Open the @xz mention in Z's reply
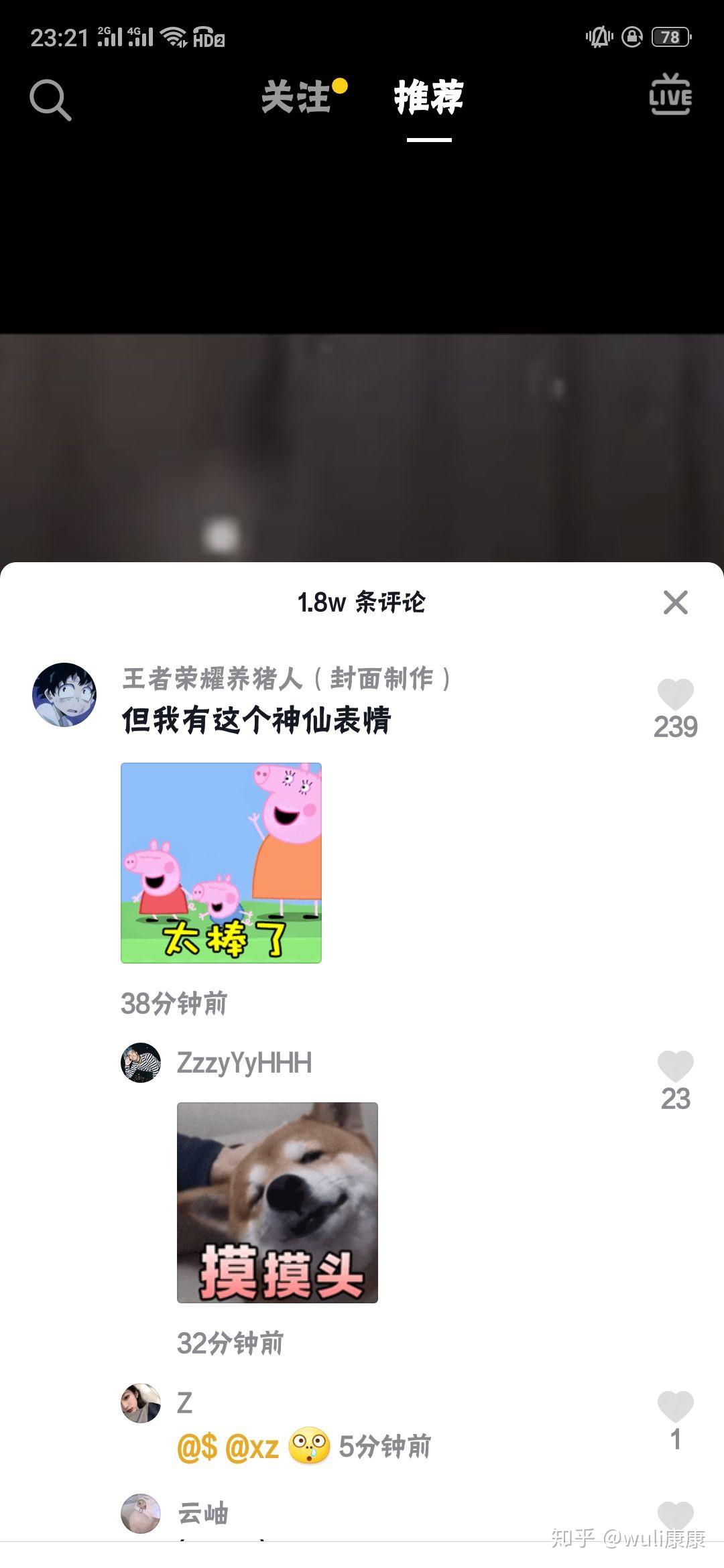724x1568 pixels. 252,1447
